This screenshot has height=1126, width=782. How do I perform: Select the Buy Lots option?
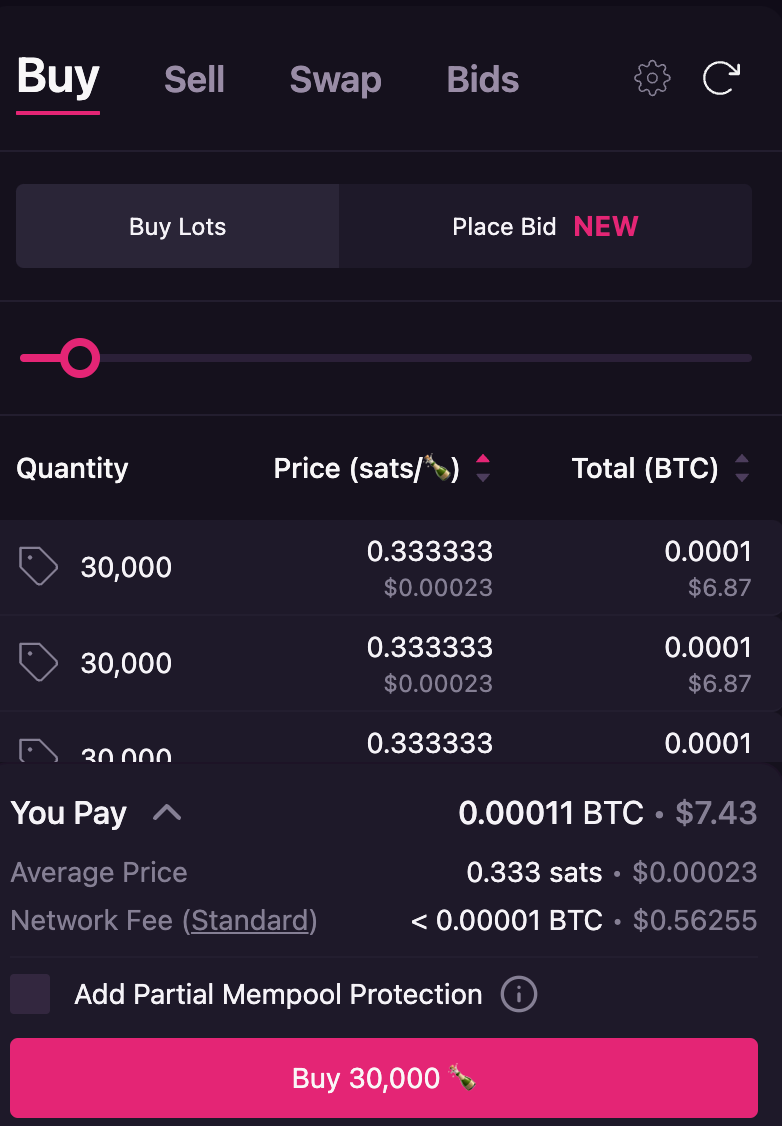[178, 227]
